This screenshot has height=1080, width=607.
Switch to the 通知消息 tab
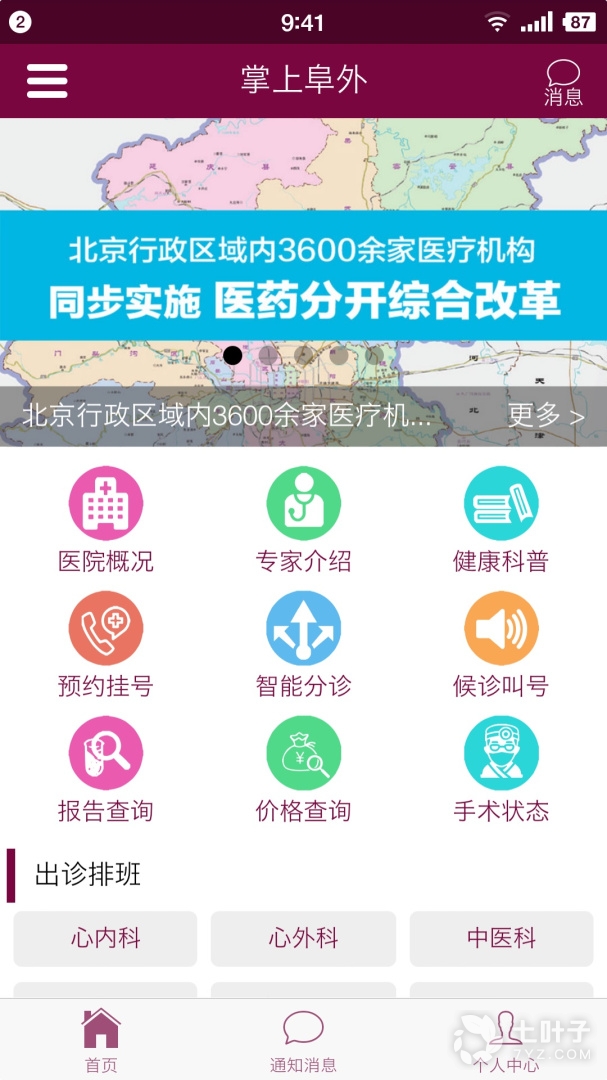[303, 1040]
